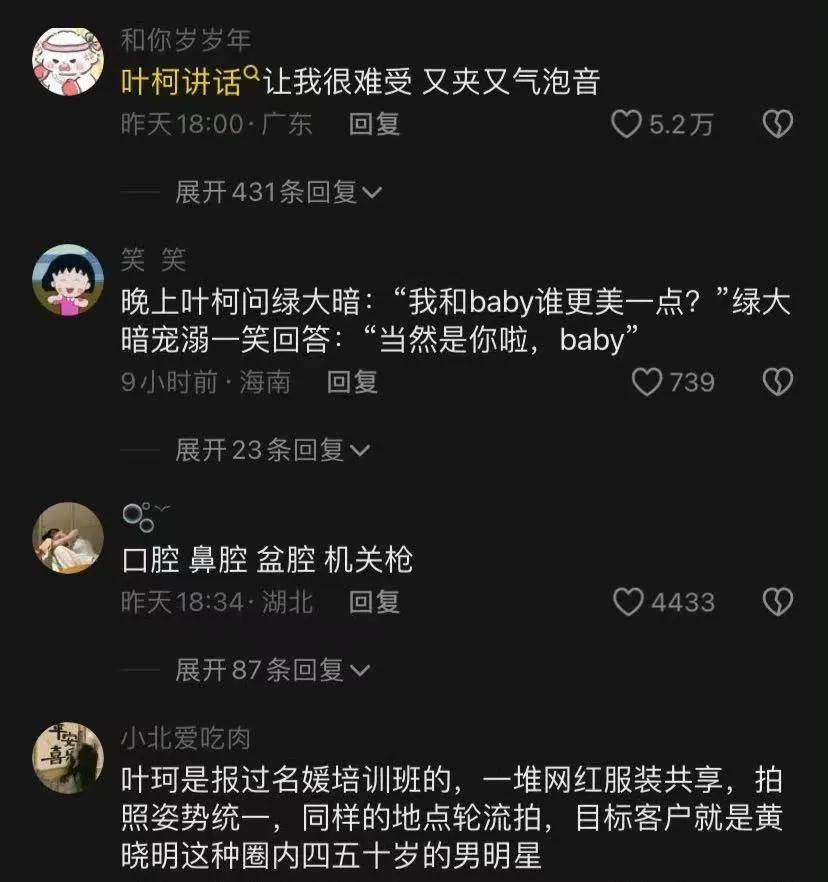Expand the 87 replies
The height and width of the screenshot is (882, 828).
click(x=272, y=670)
